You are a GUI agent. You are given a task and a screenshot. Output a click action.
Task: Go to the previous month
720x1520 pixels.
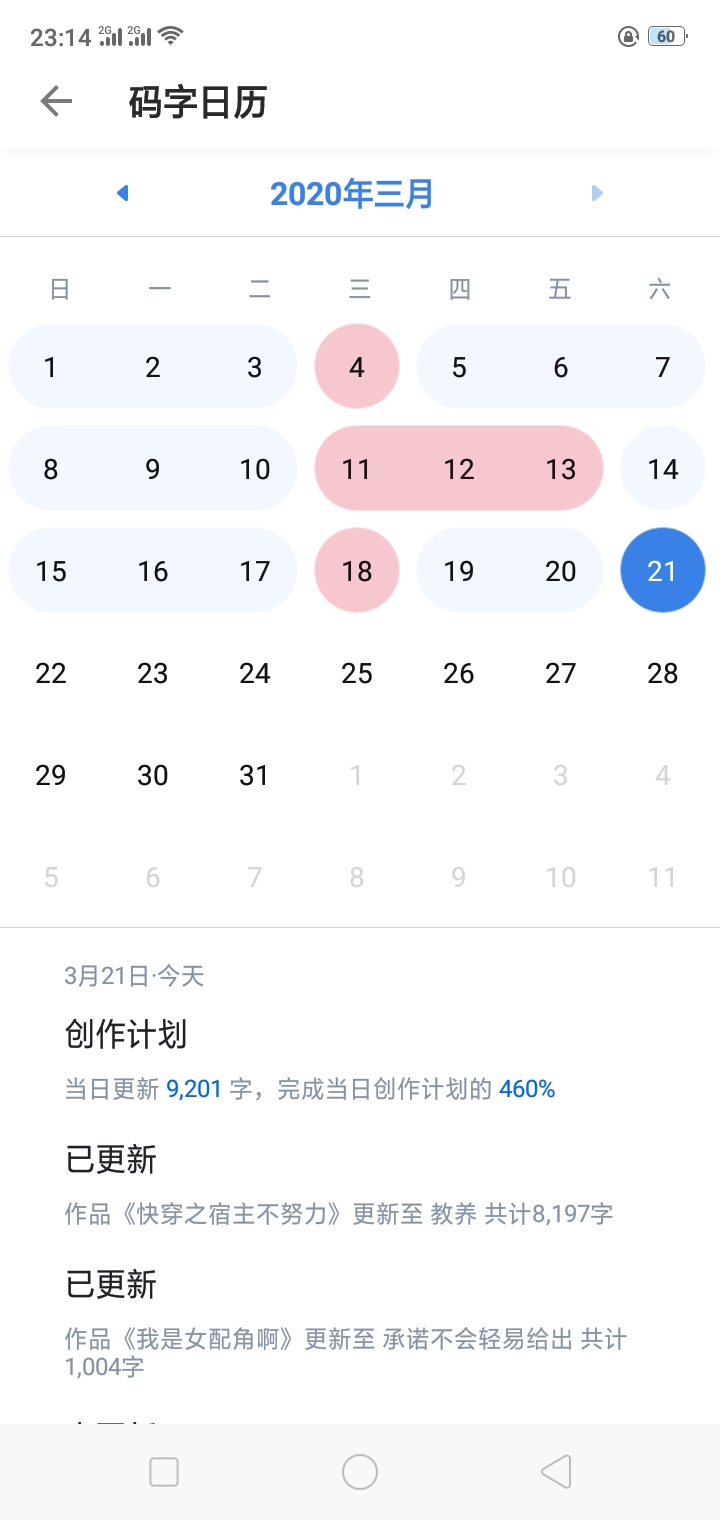123,193
